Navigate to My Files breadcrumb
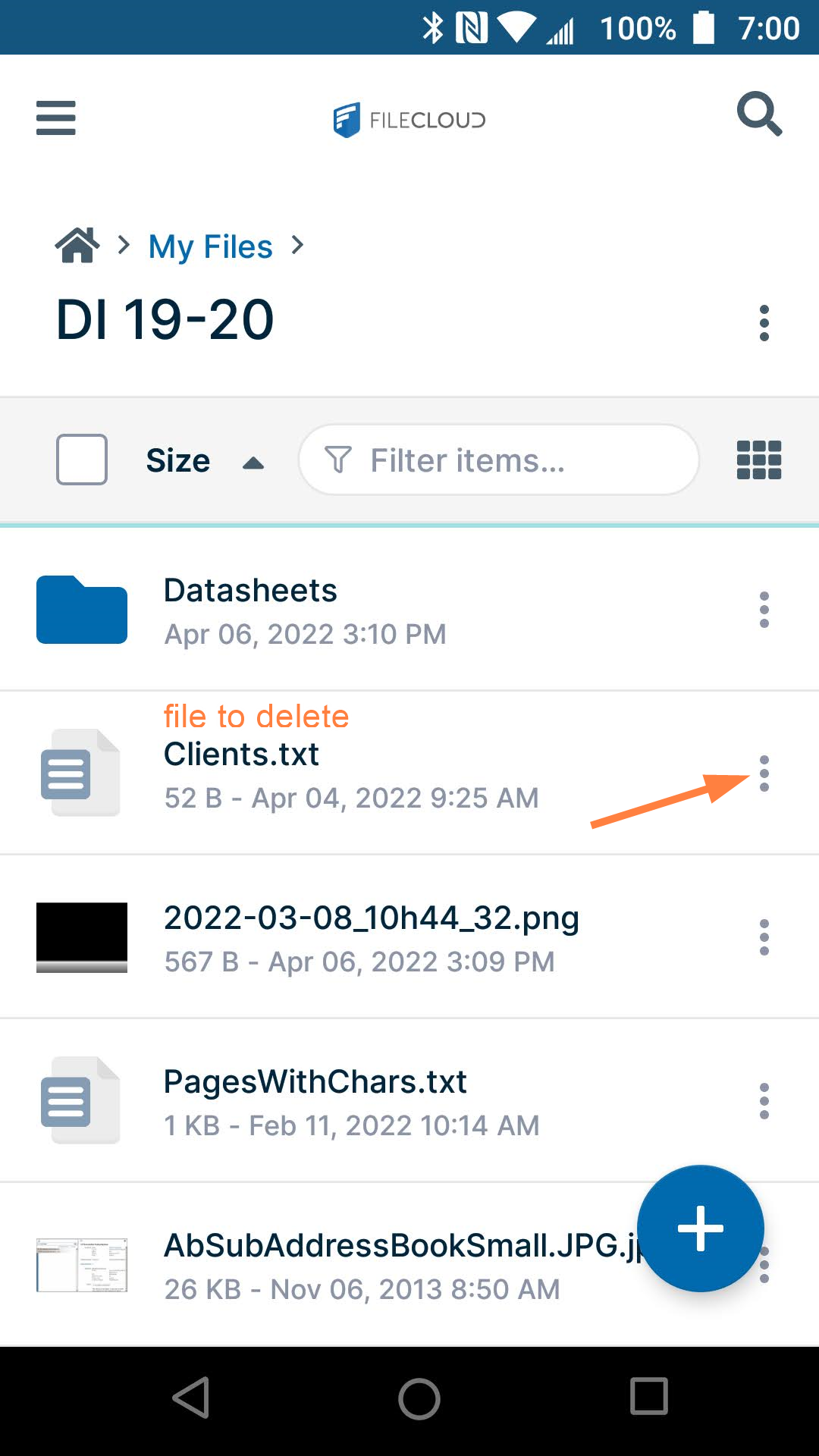 click(x=210, y=246)
